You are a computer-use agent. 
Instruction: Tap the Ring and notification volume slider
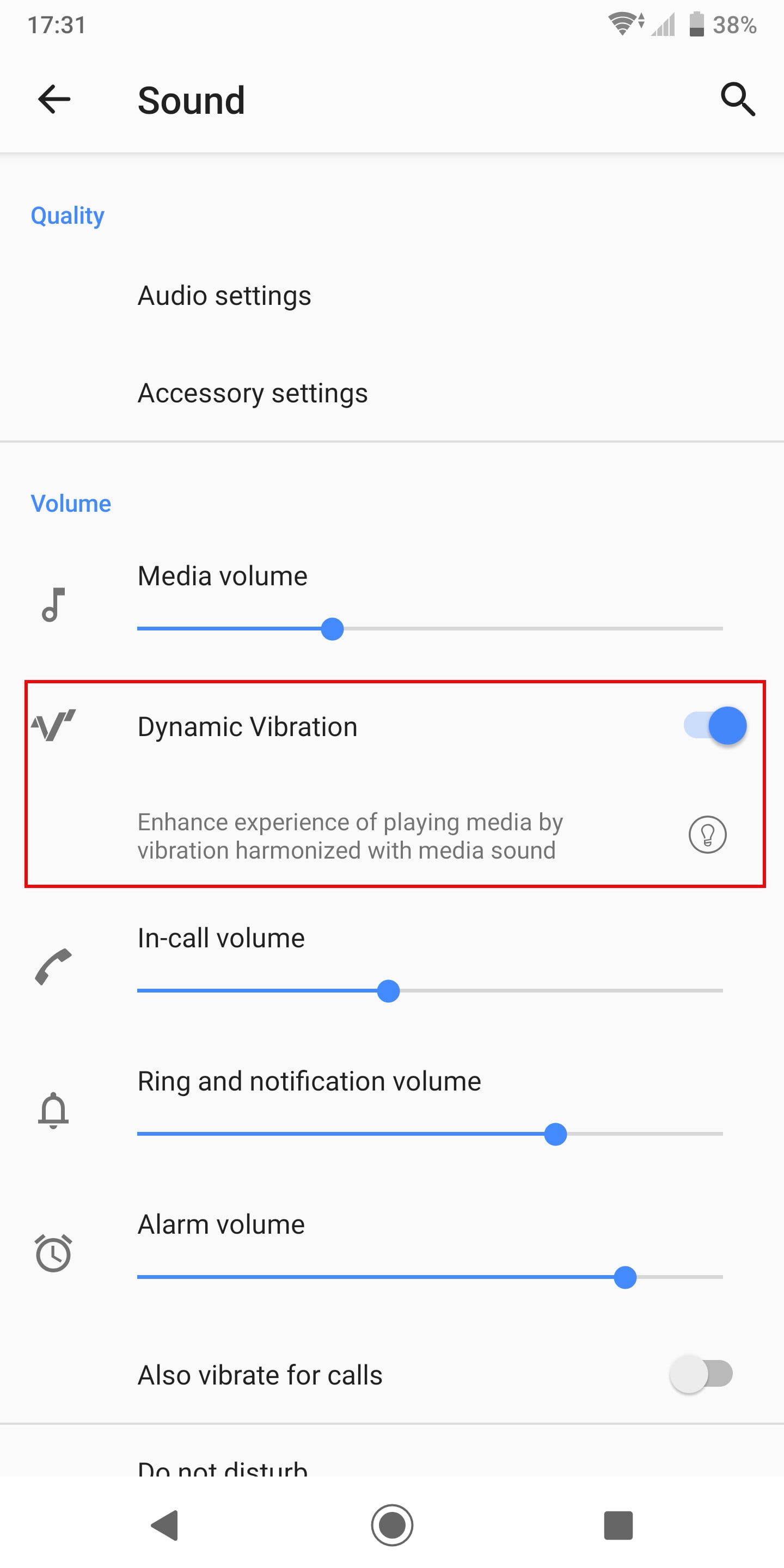click(x=555, y=1134)
